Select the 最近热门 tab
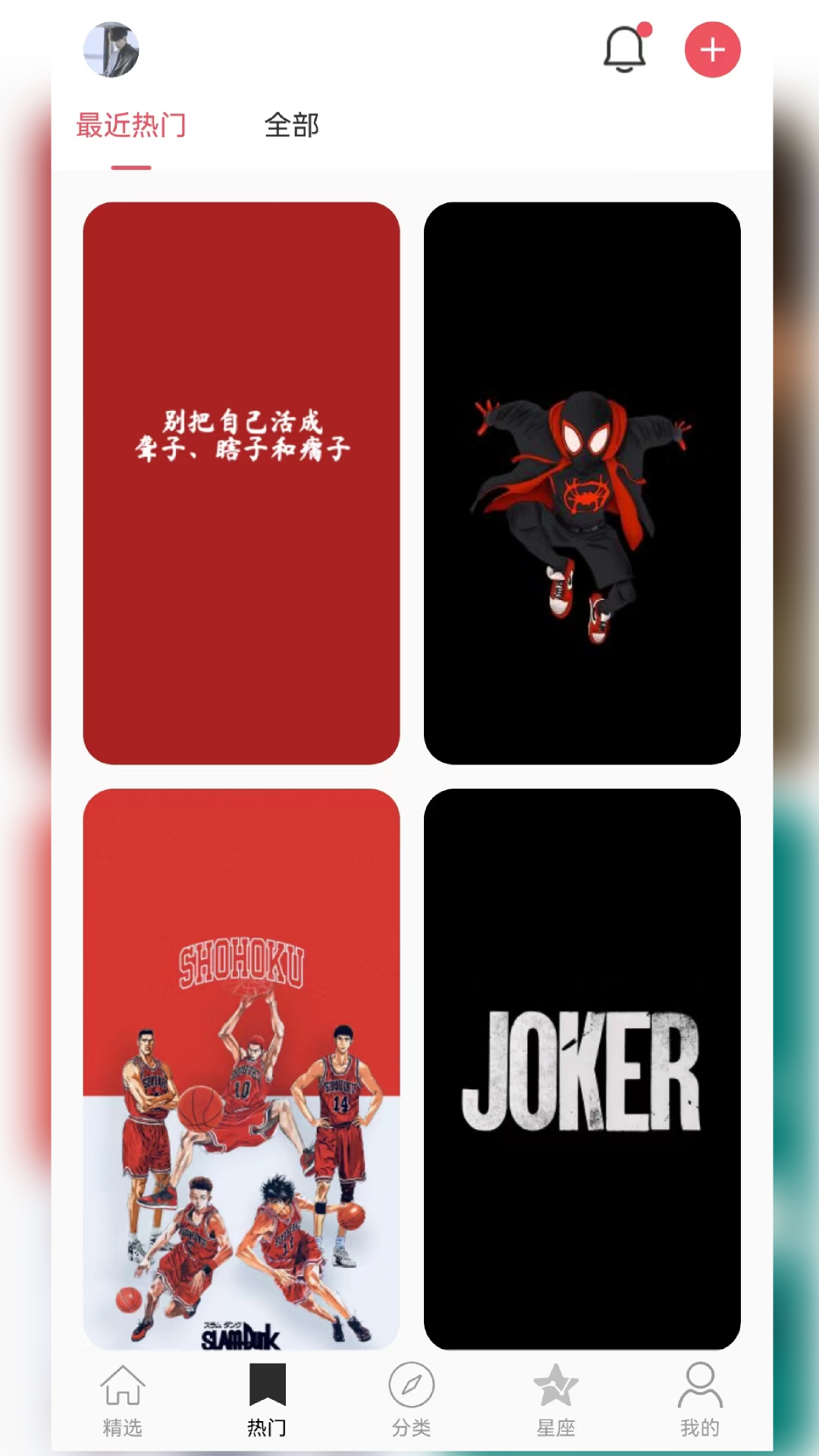 pos(131,126)
